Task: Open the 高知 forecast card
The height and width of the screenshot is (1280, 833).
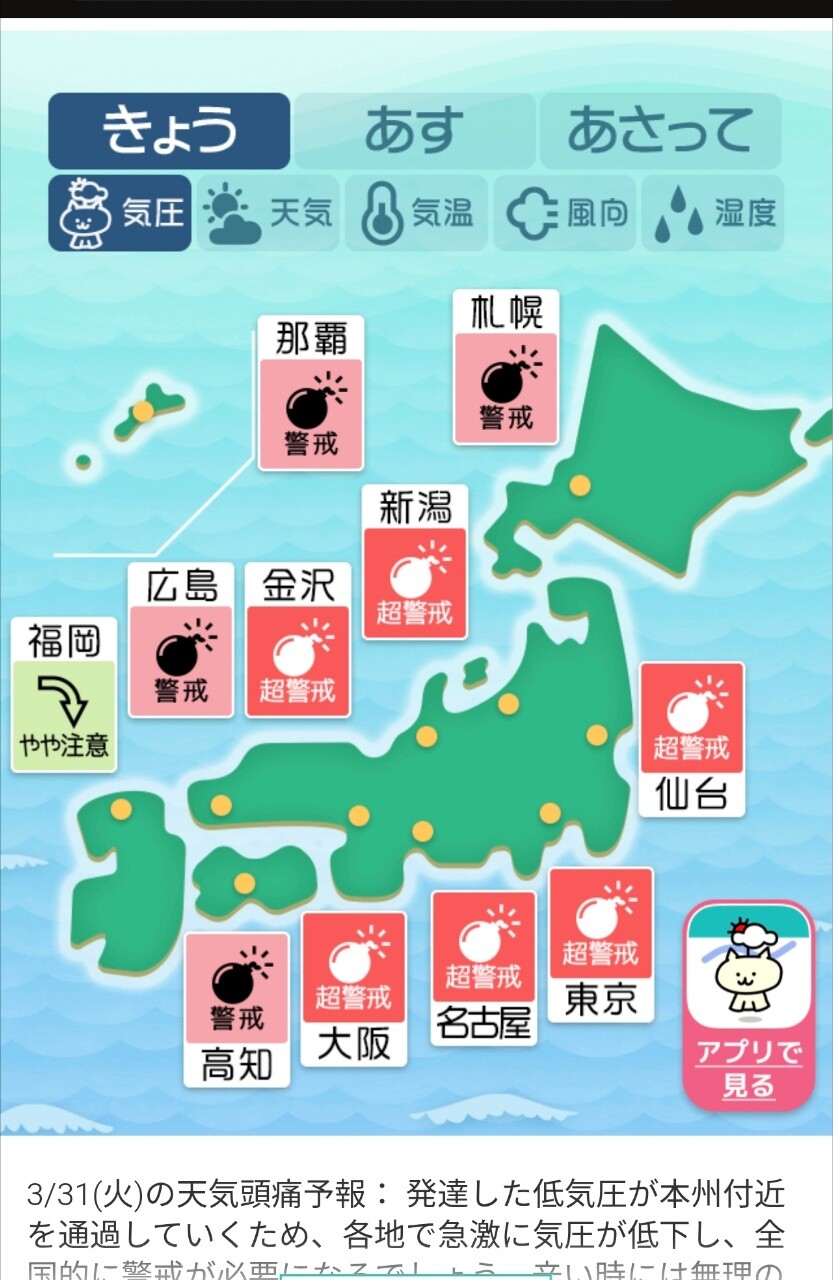Action: pos(237,1010)
